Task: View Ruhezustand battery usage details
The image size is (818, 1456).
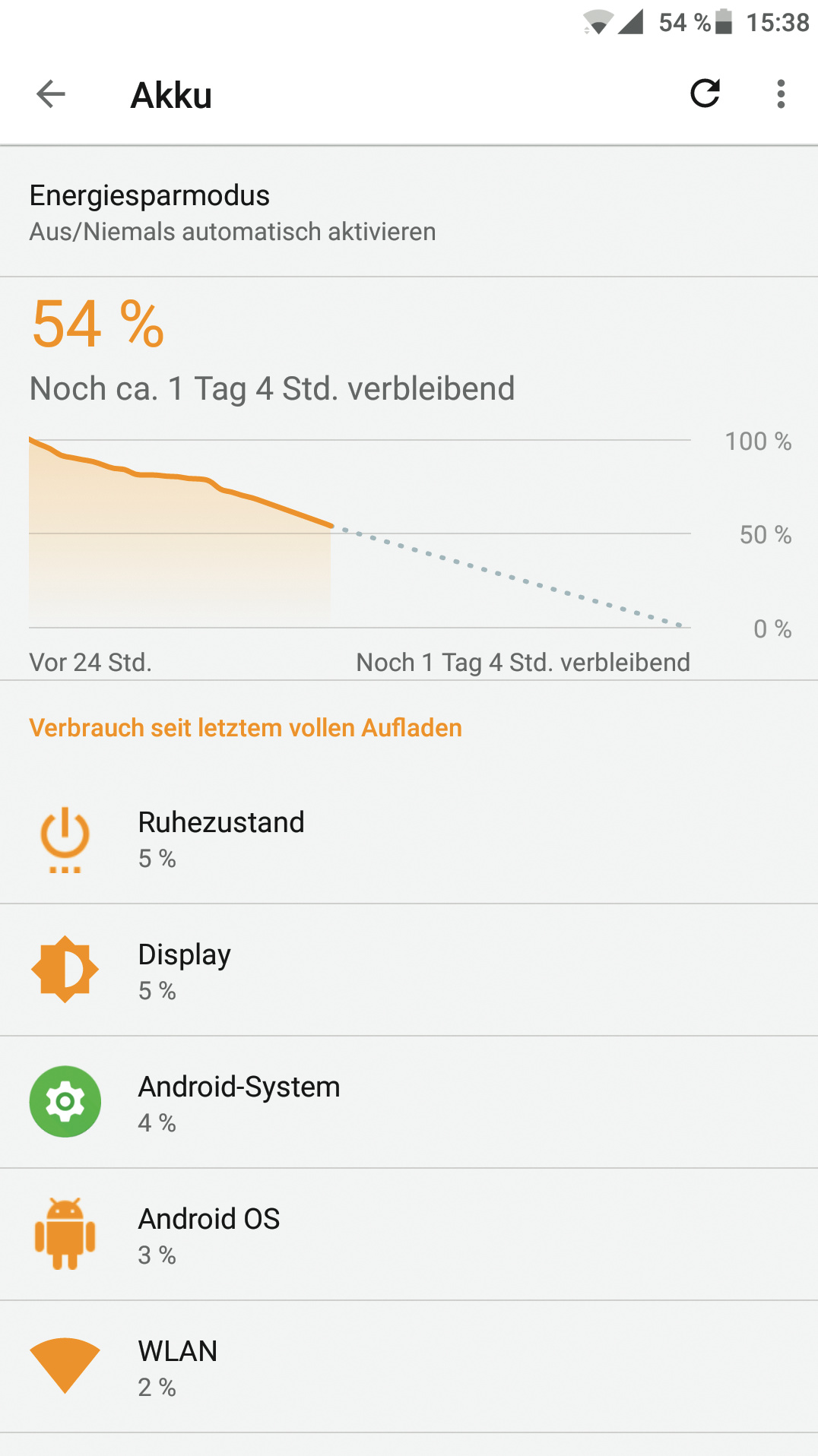Action: (x=409, y=838)
